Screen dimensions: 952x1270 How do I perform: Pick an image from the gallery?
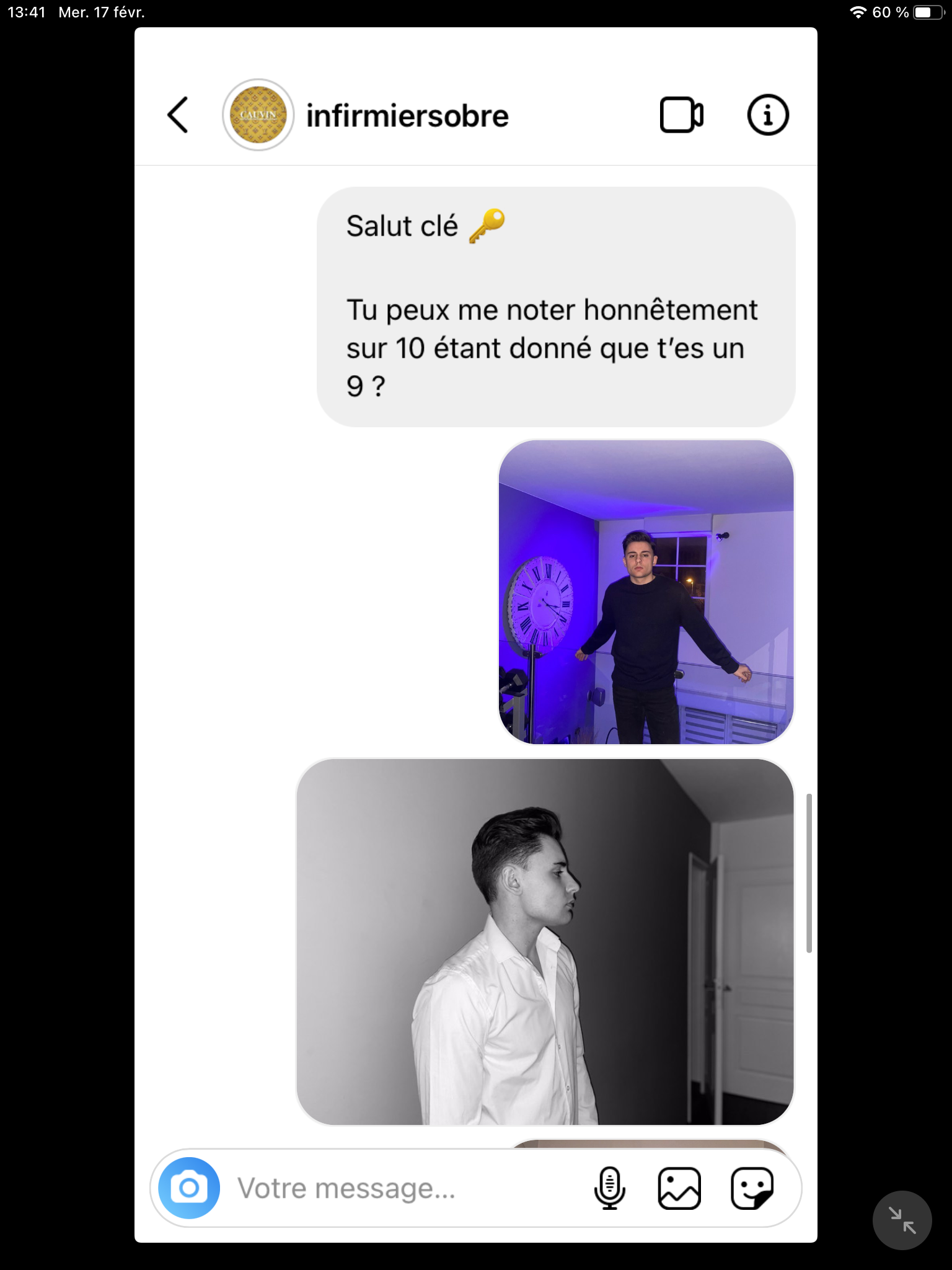point(679,1188)
